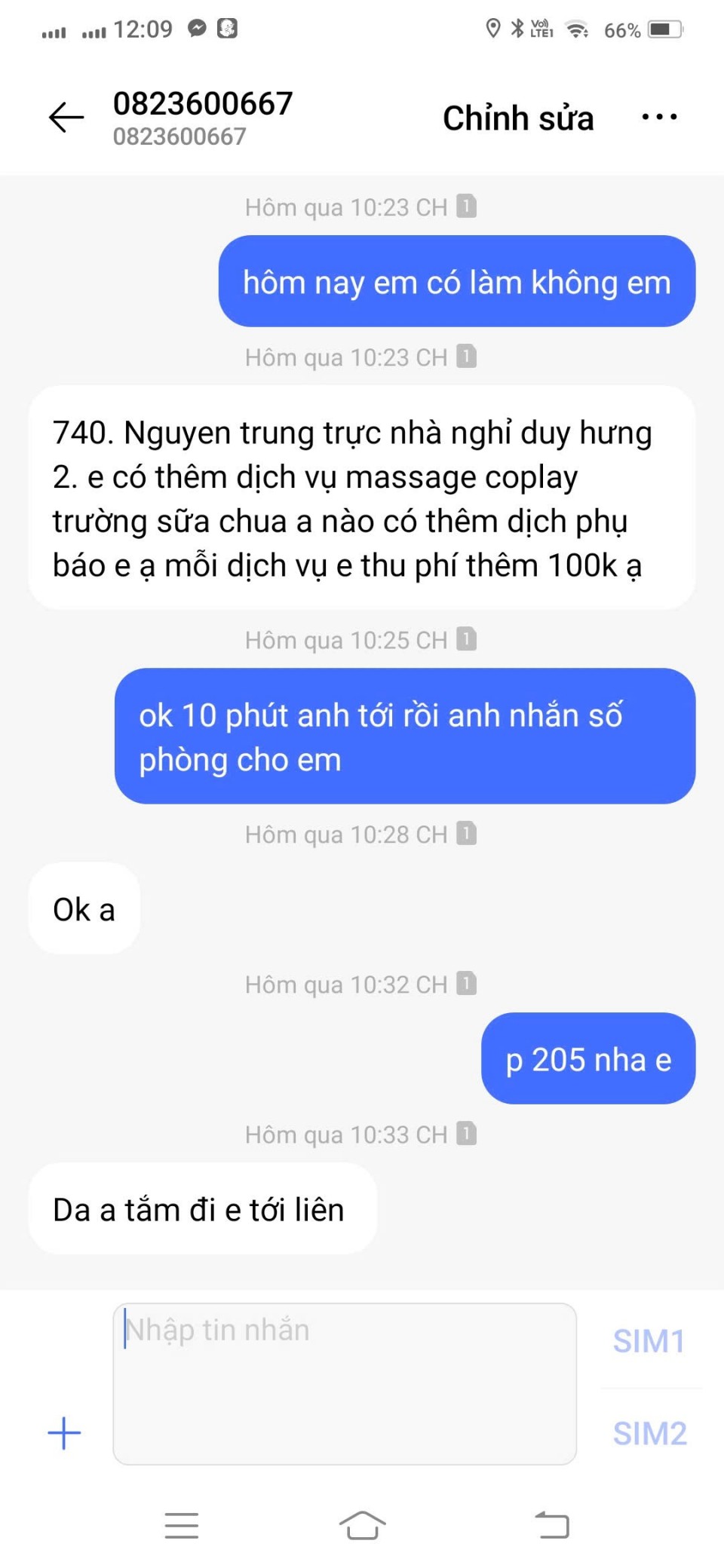
Task: Go back using the arrow icon
Action: click(x=66, y=118)
